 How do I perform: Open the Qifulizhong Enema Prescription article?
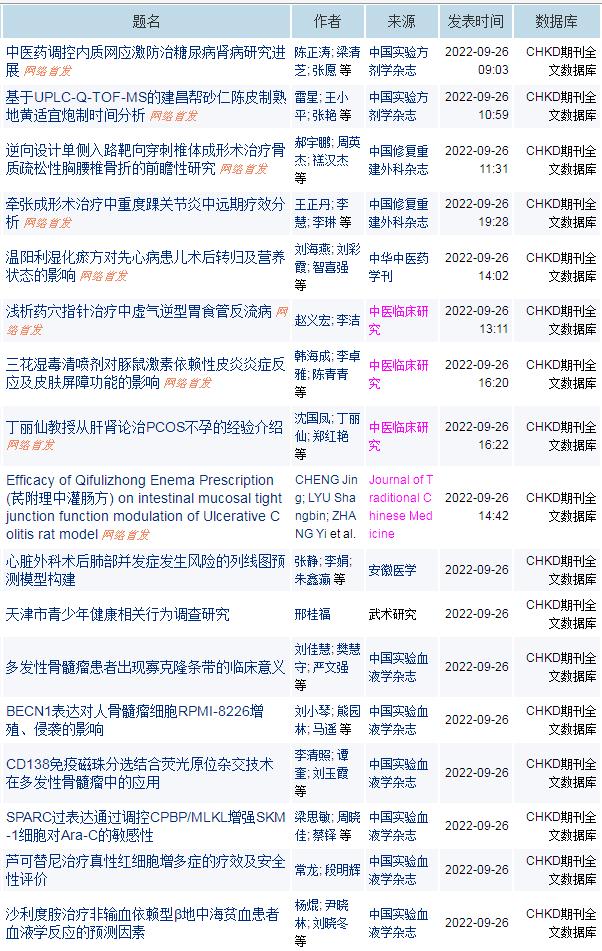140,480
